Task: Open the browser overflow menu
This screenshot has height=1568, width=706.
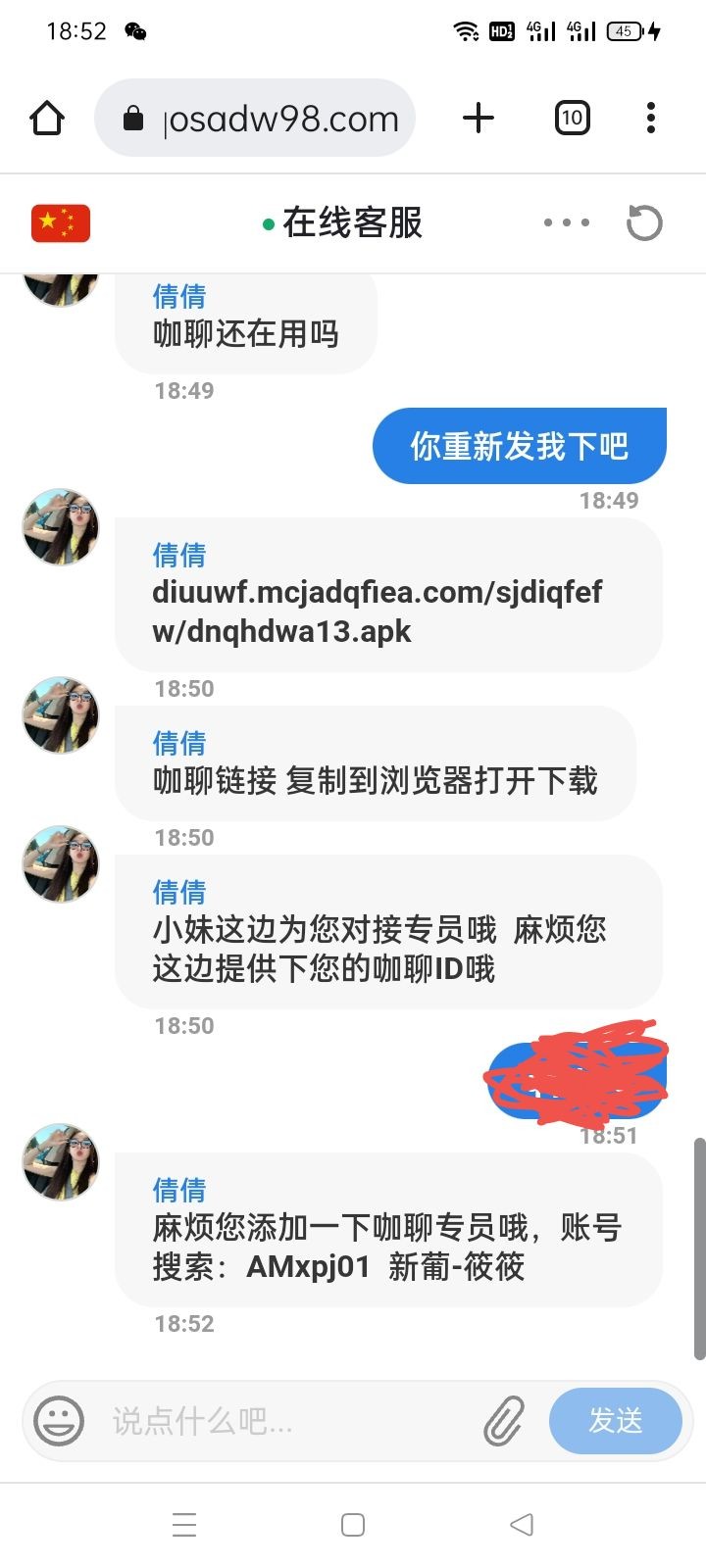Action: (650, 119)
